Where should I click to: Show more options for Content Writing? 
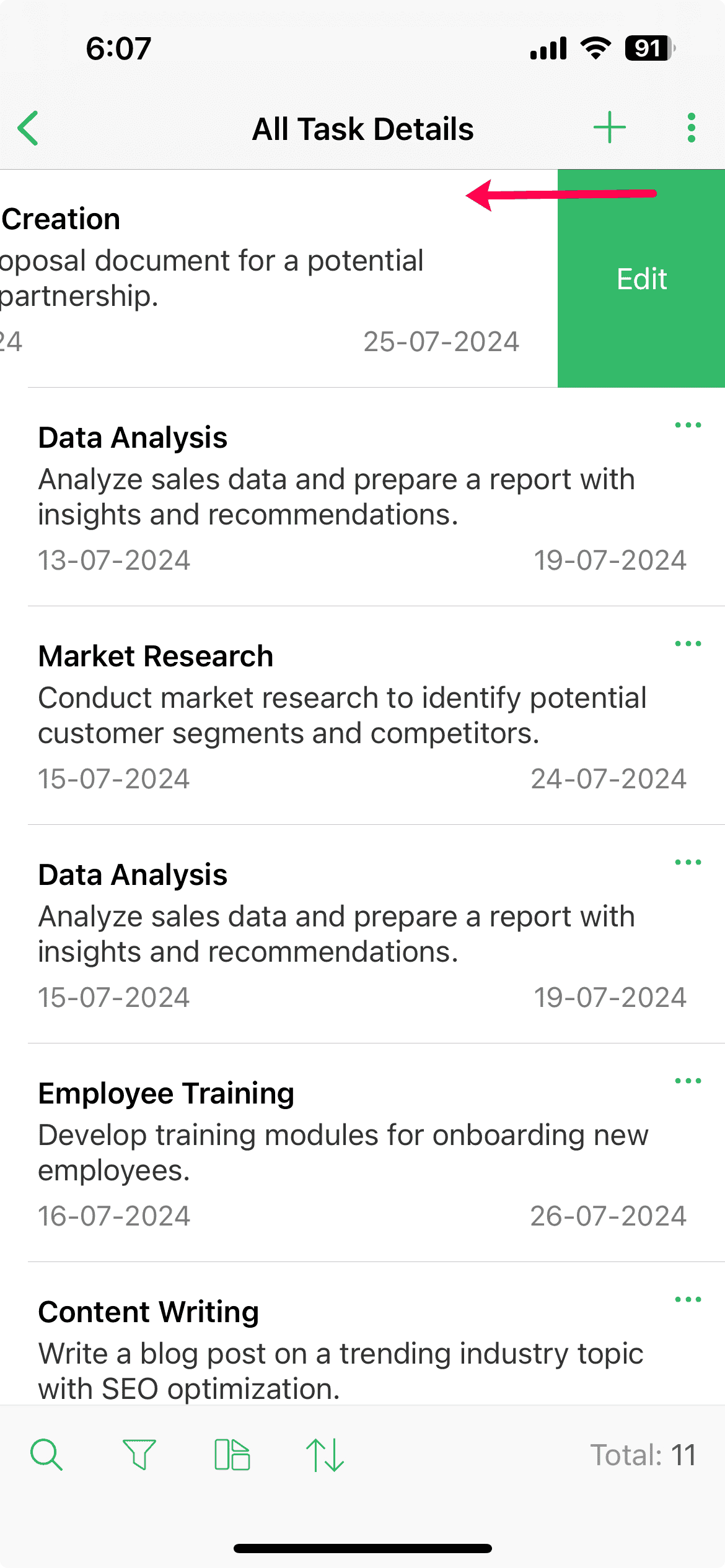click(688, 1300)
